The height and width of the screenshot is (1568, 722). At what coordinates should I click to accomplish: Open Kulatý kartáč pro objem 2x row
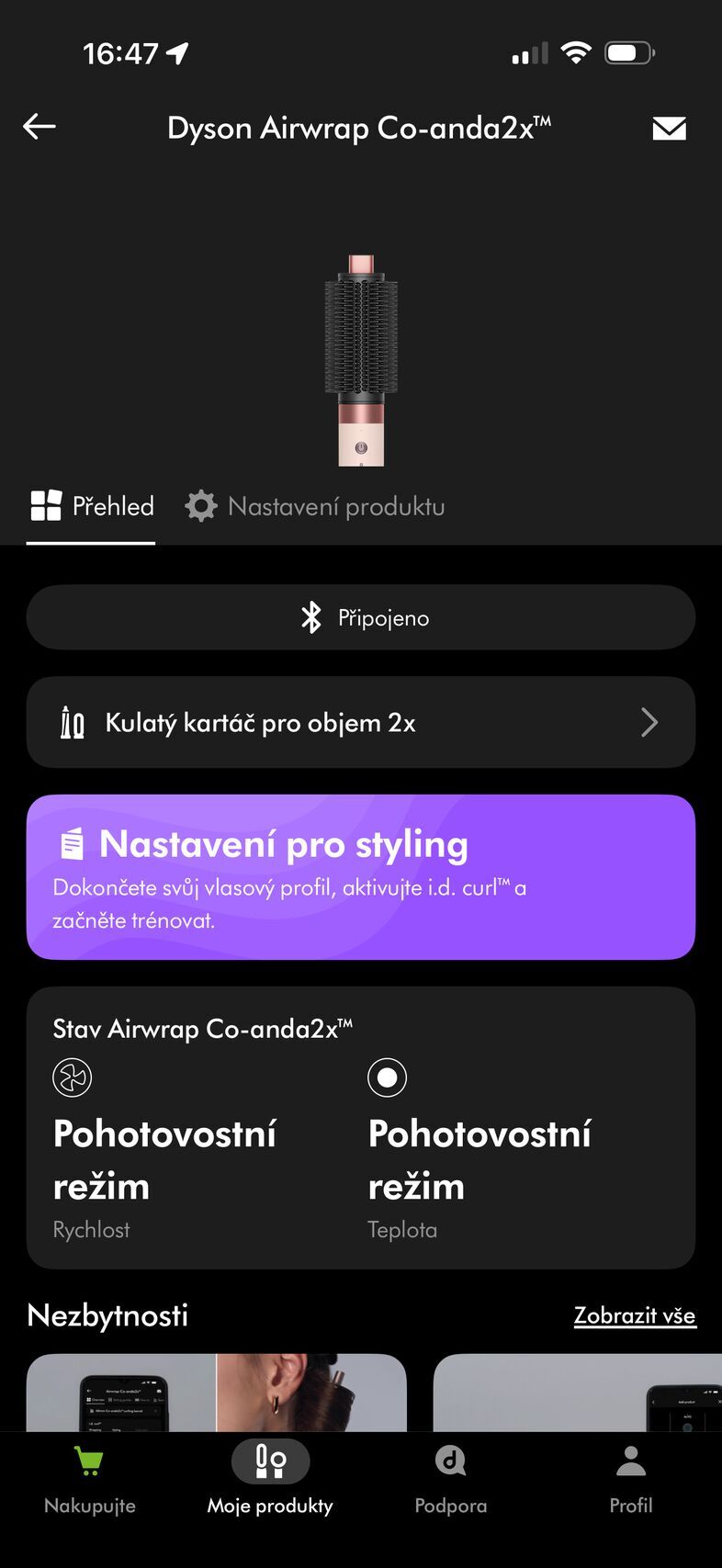[361, 723]
